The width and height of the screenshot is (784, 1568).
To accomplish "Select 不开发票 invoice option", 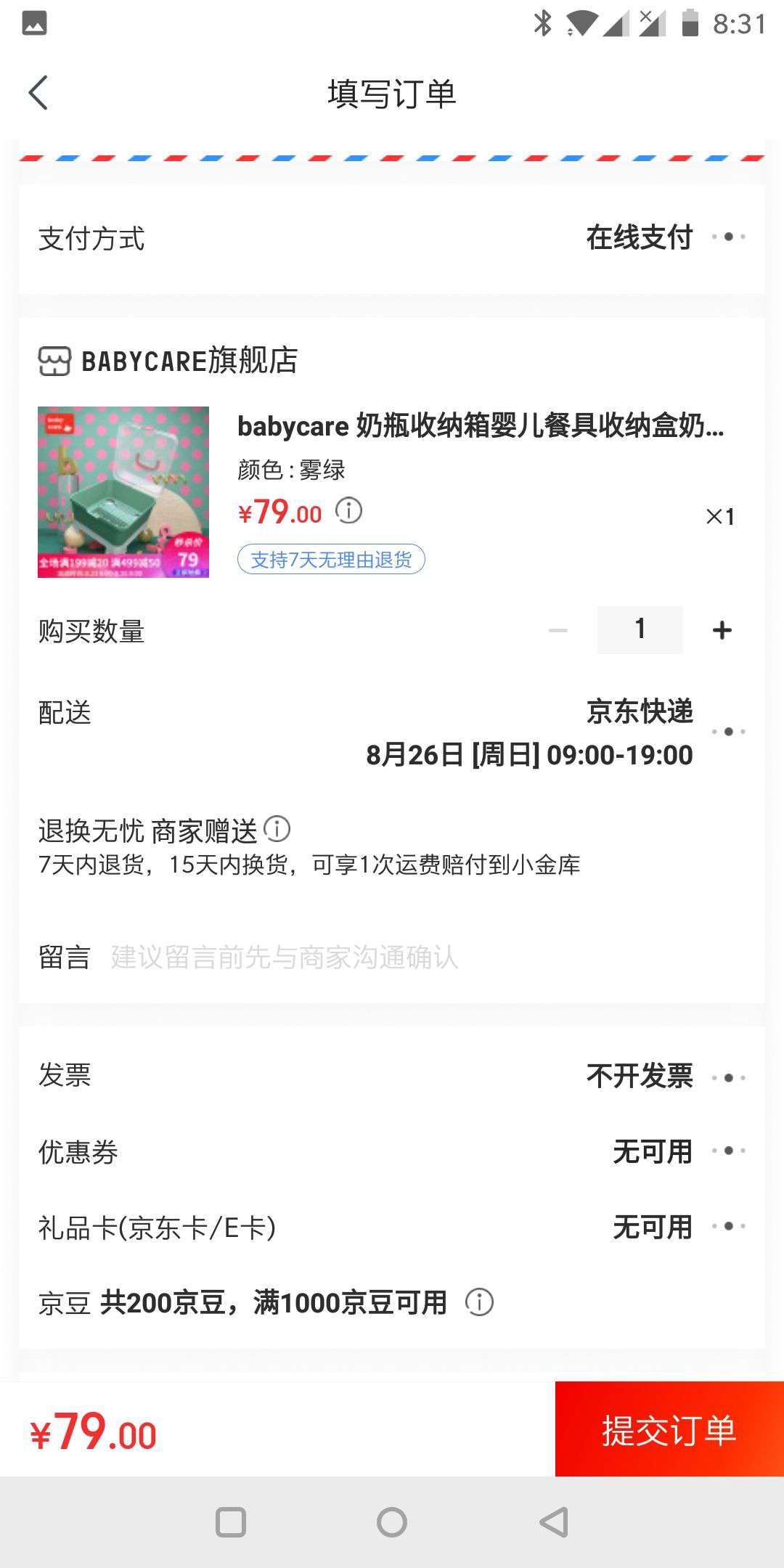I will [638, 1077].
